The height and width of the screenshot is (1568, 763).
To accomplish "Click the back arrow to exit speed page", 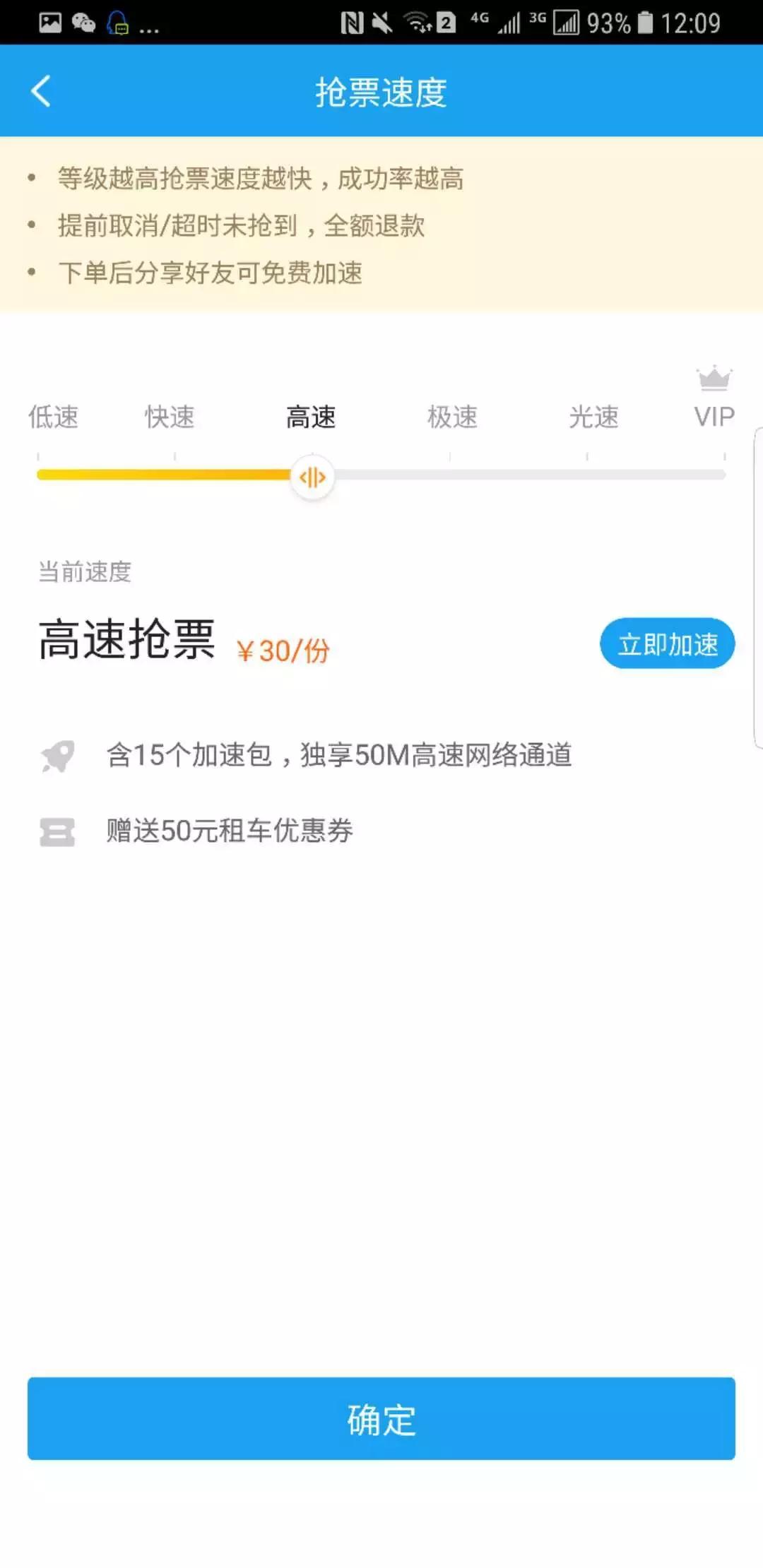I will pos(40,92).
